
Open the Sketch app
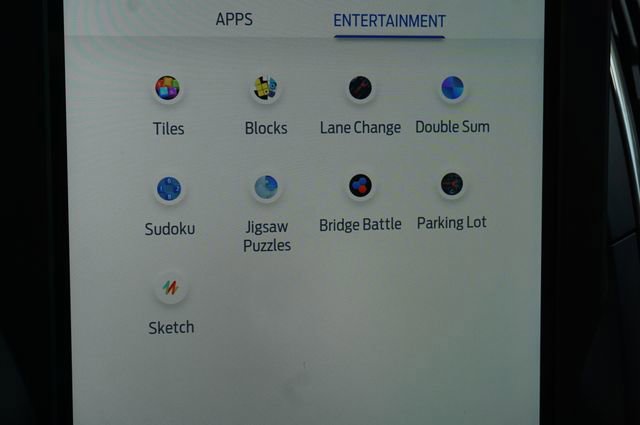coord(171,289)
